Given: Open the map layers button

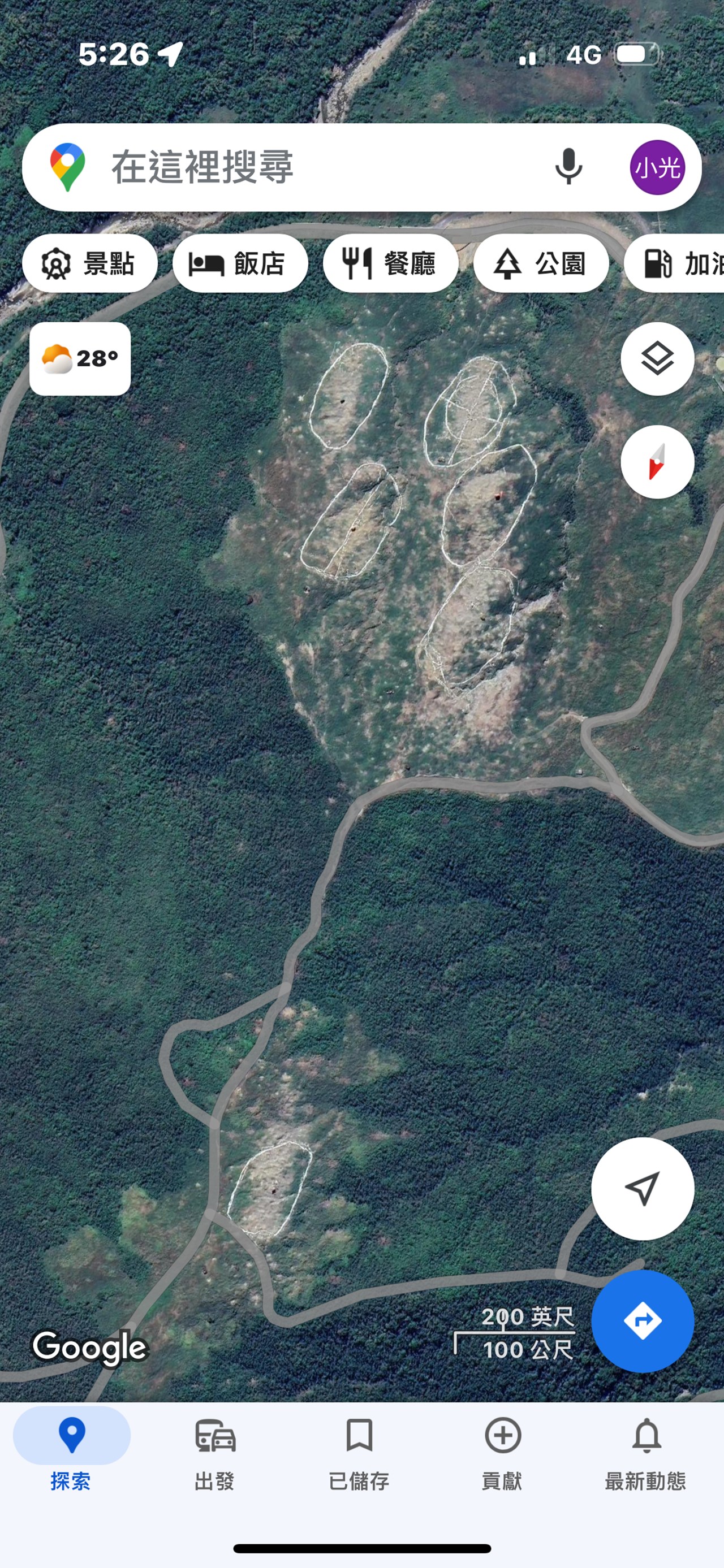Looking at the screenshot, I should click(x=657, y=358).
